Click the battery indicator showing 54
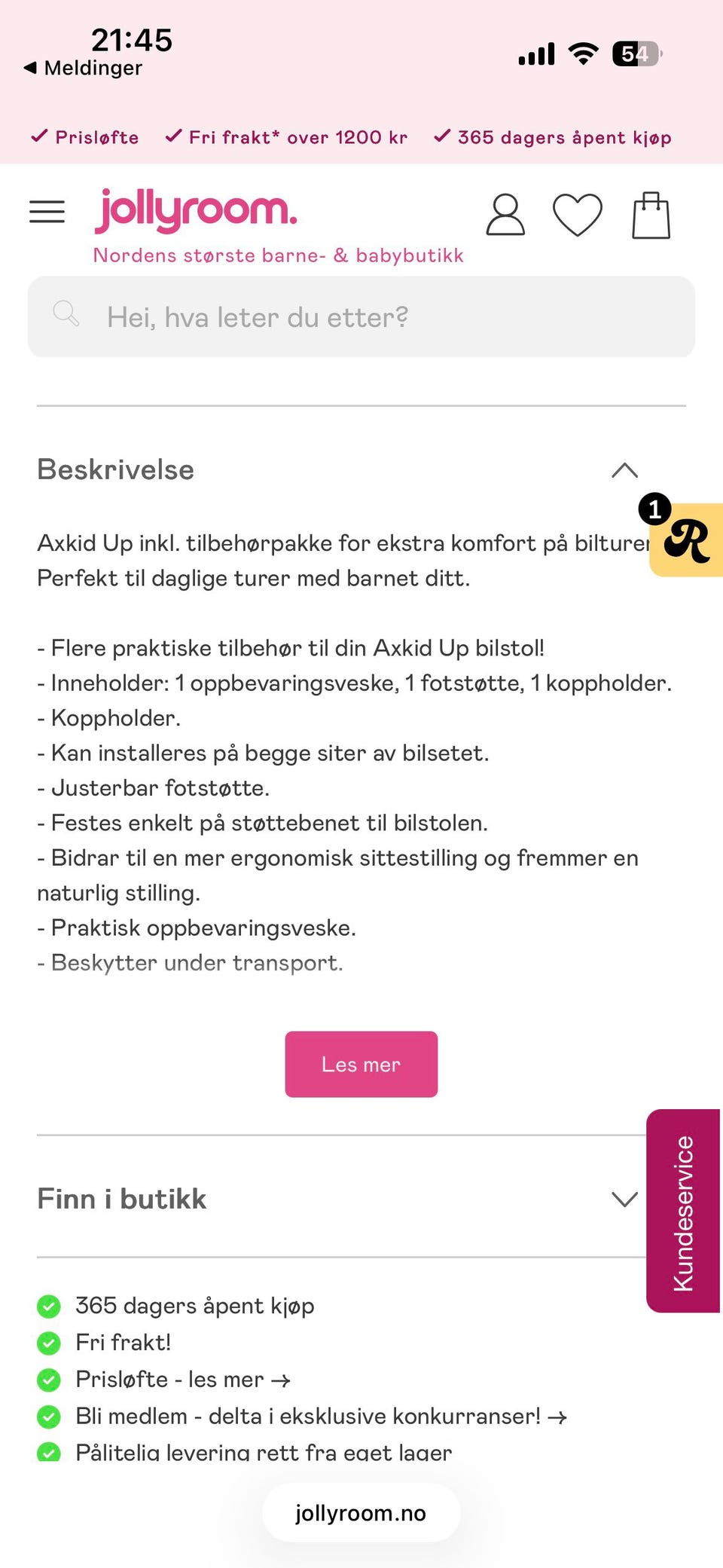This screenshot has width=723, height=1568. click(x=635, y=53)
